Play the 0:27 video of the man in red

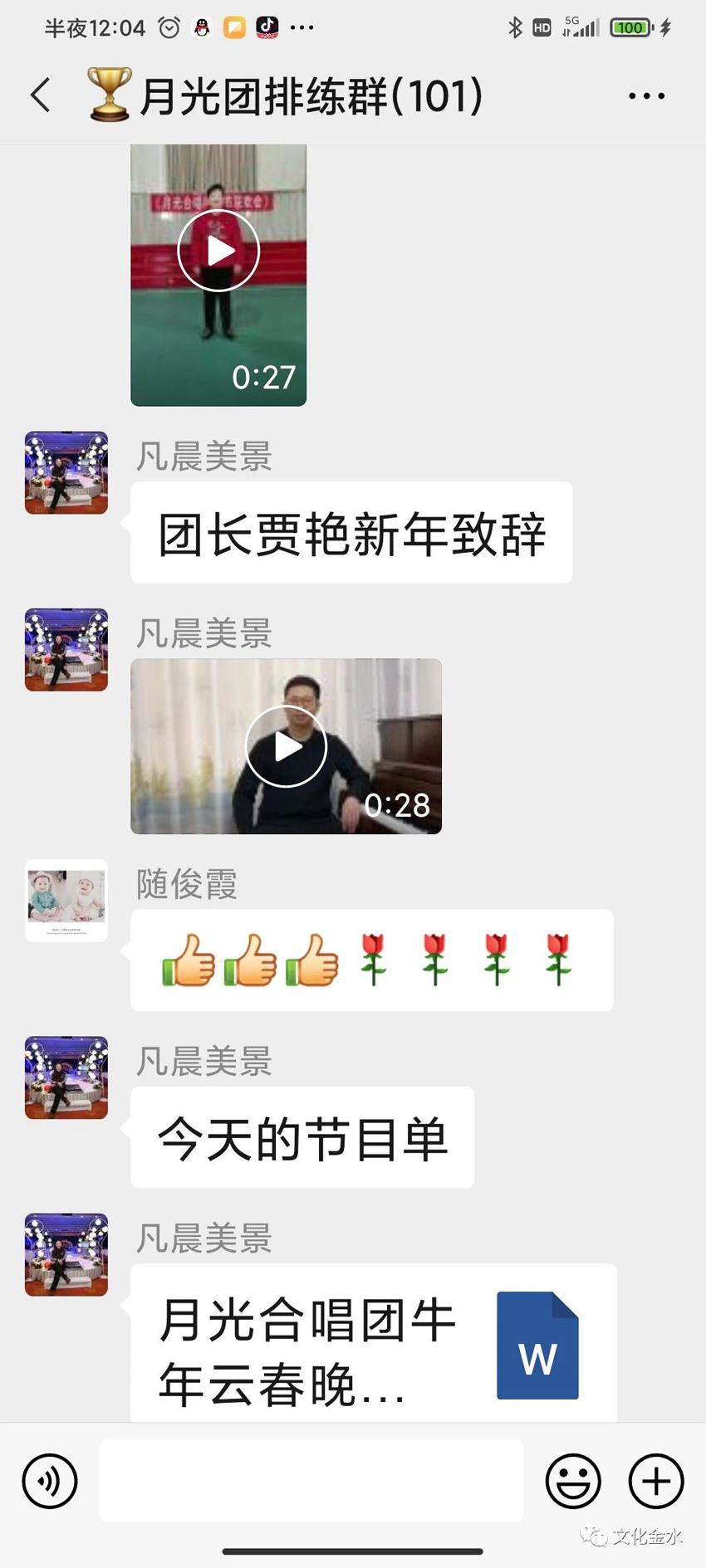tap(218, 251)
